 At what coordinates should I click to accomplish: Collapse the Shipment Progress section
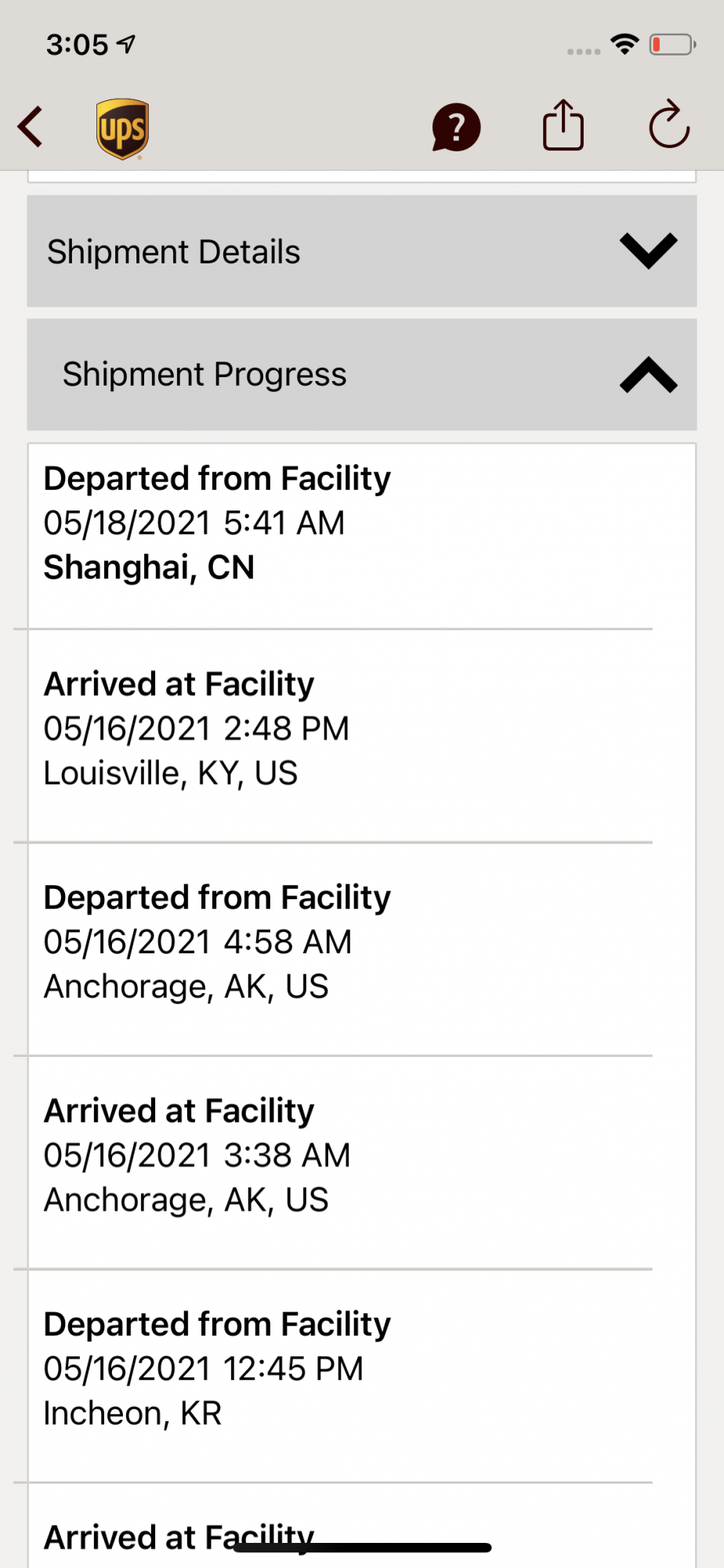pyautogui.click(x=361, y=375)
